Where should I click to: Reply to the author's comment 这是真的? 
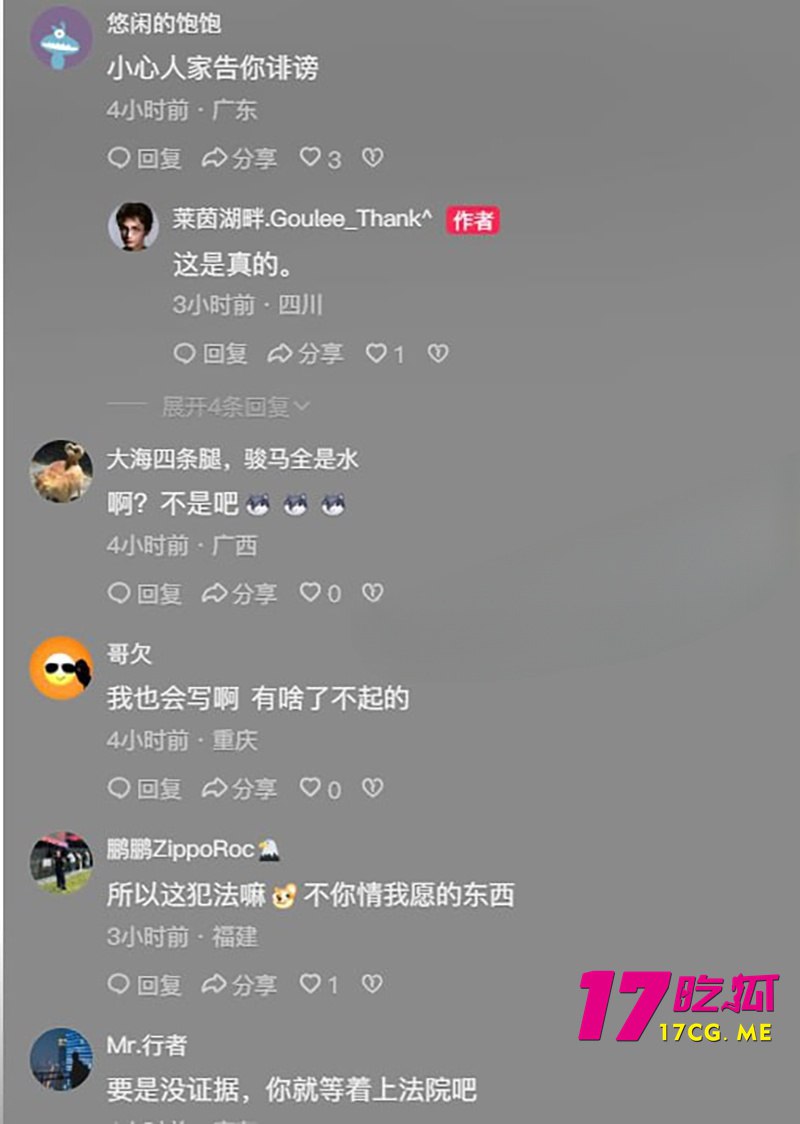pyautogui.click(x=210, y=353)
